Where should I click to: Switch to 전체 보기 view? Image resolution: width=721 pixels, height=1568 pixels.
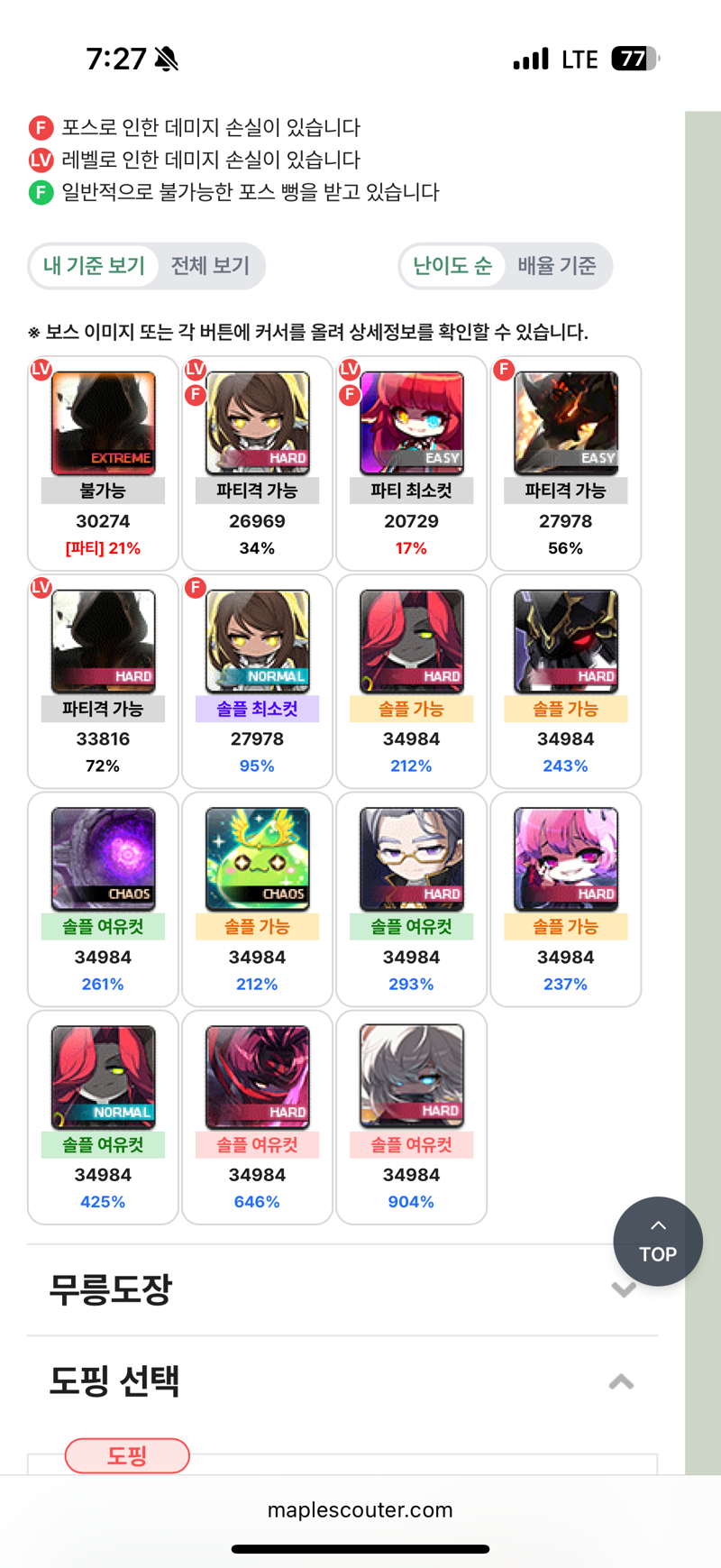coord(210,266)
